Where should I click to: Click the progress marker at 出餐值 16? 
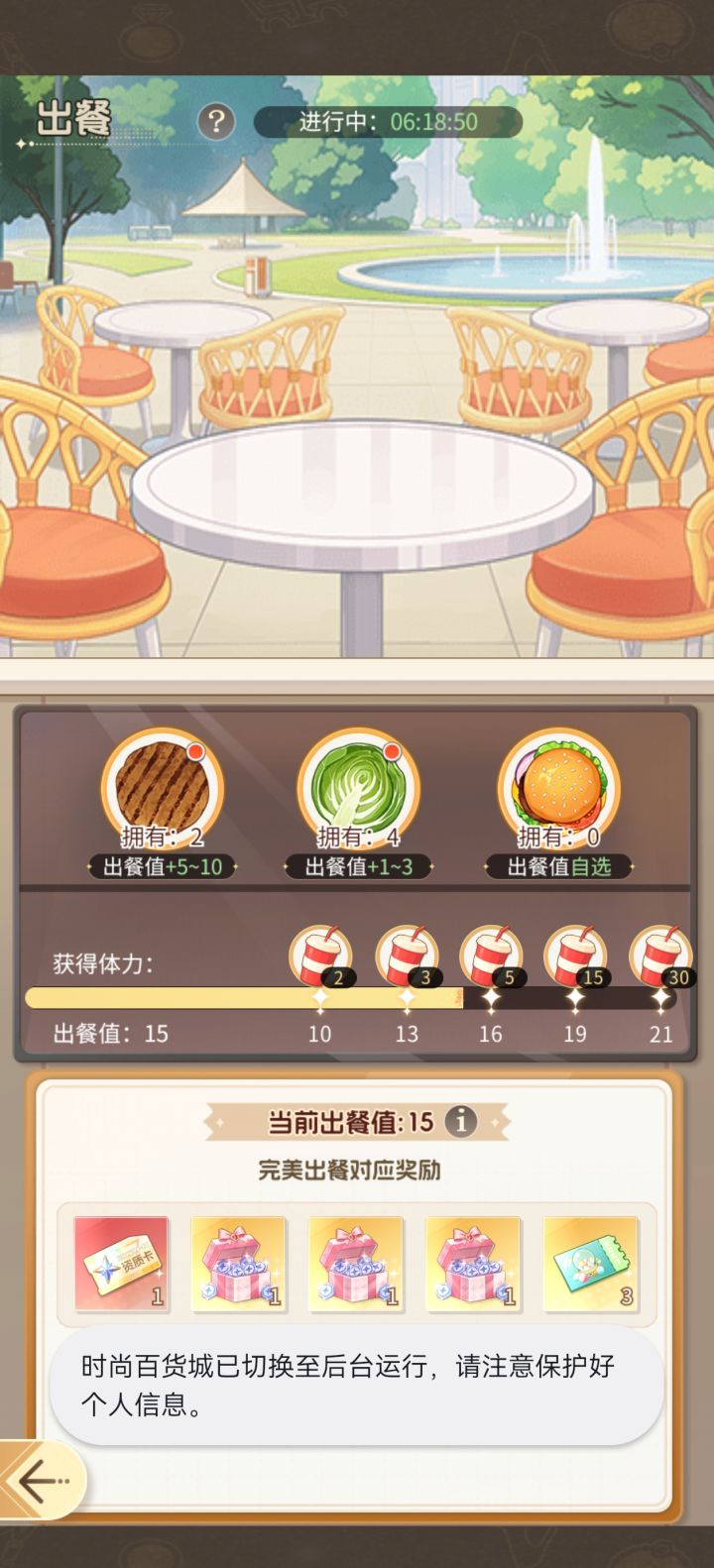[490, 995]
